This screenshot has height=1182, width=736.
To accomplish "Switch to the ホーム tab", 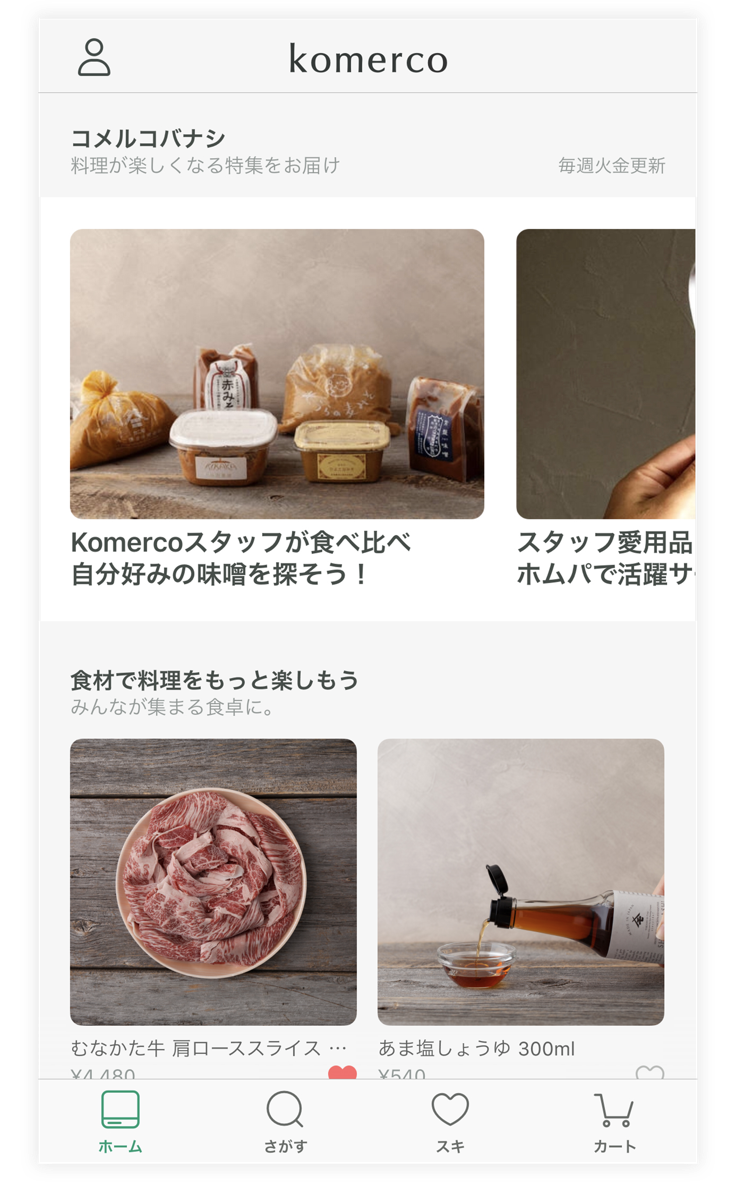I will pyautogui.click(x=120, y=1122).
